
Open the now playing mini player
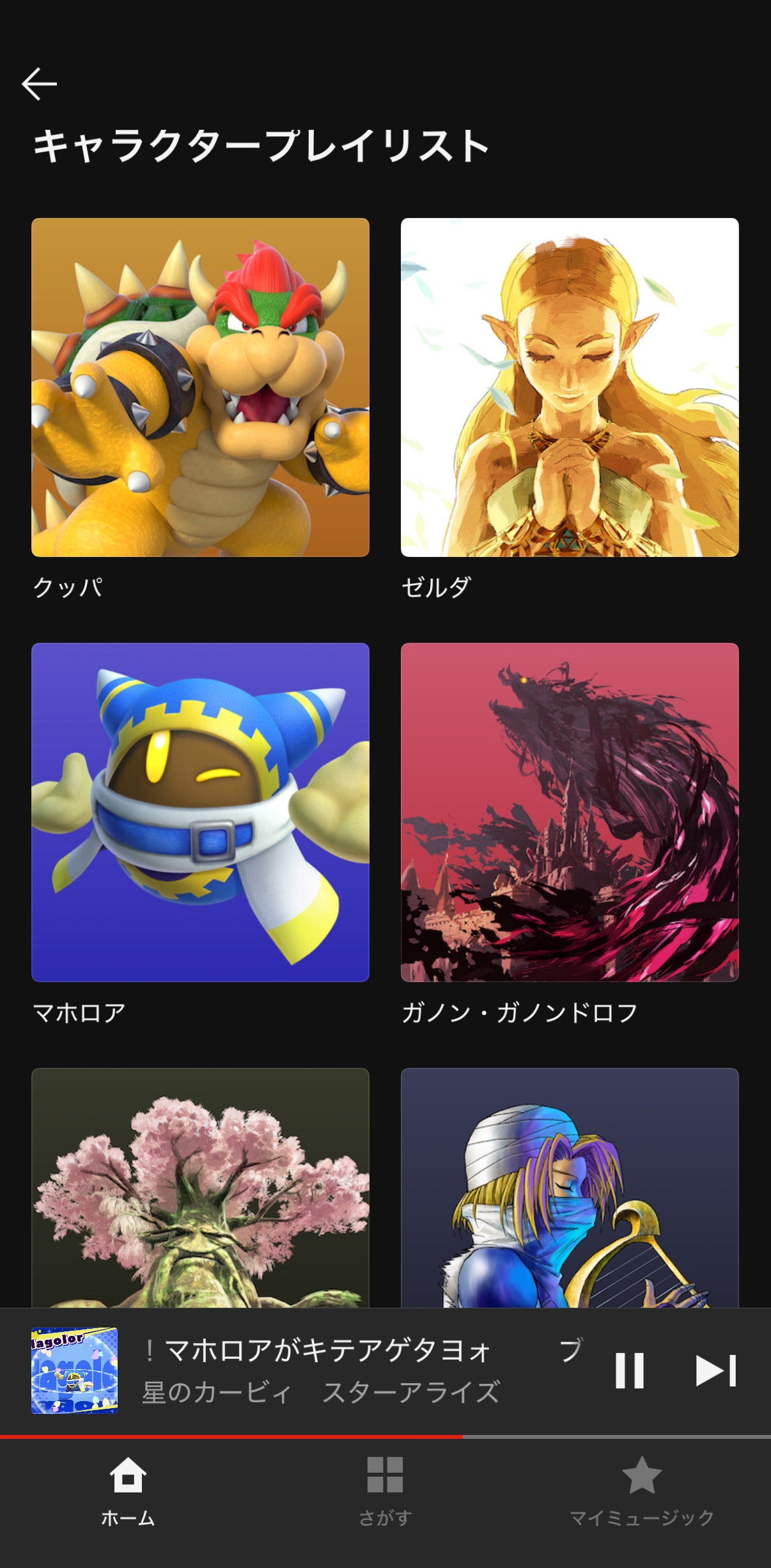320,1370
